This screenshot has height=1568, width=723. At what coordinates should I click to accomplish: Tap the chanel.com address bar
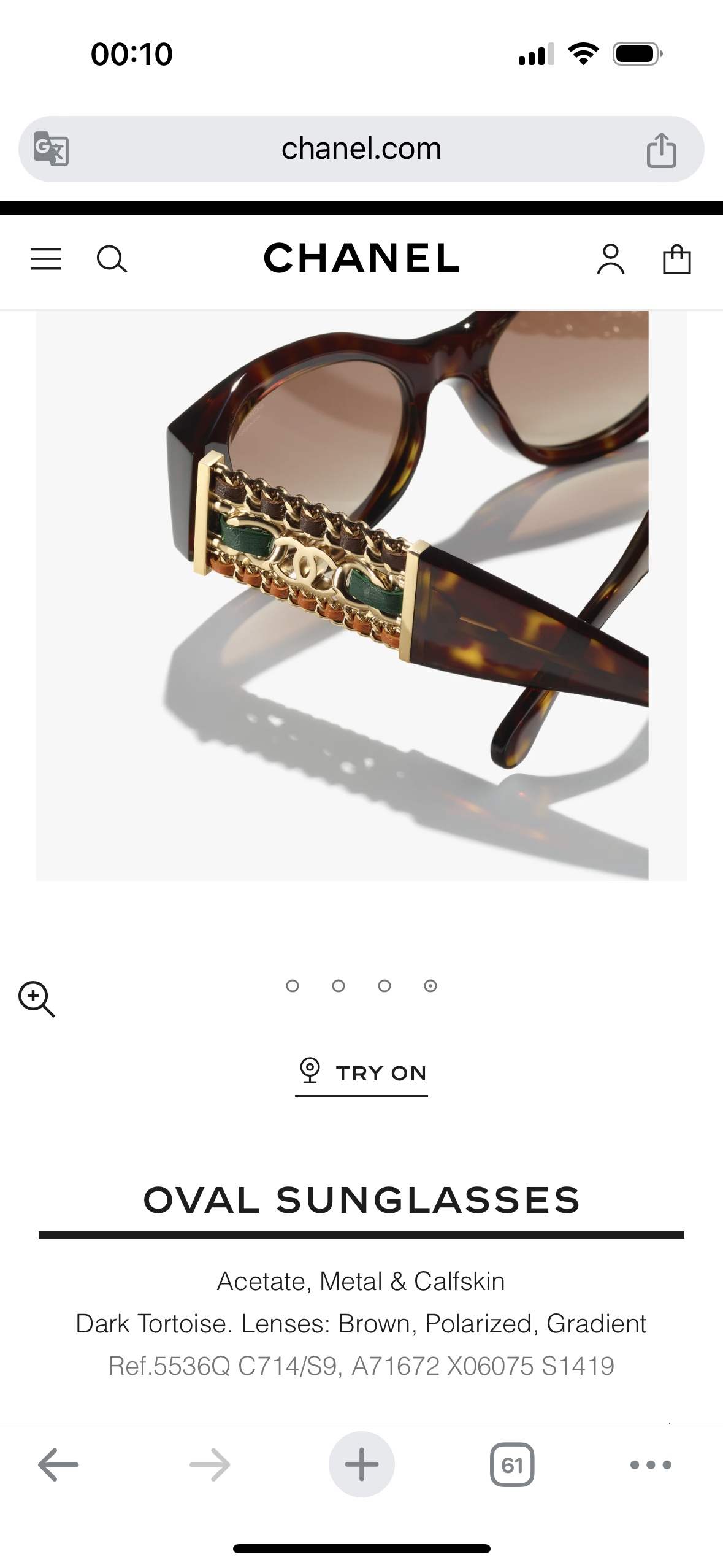361,149
